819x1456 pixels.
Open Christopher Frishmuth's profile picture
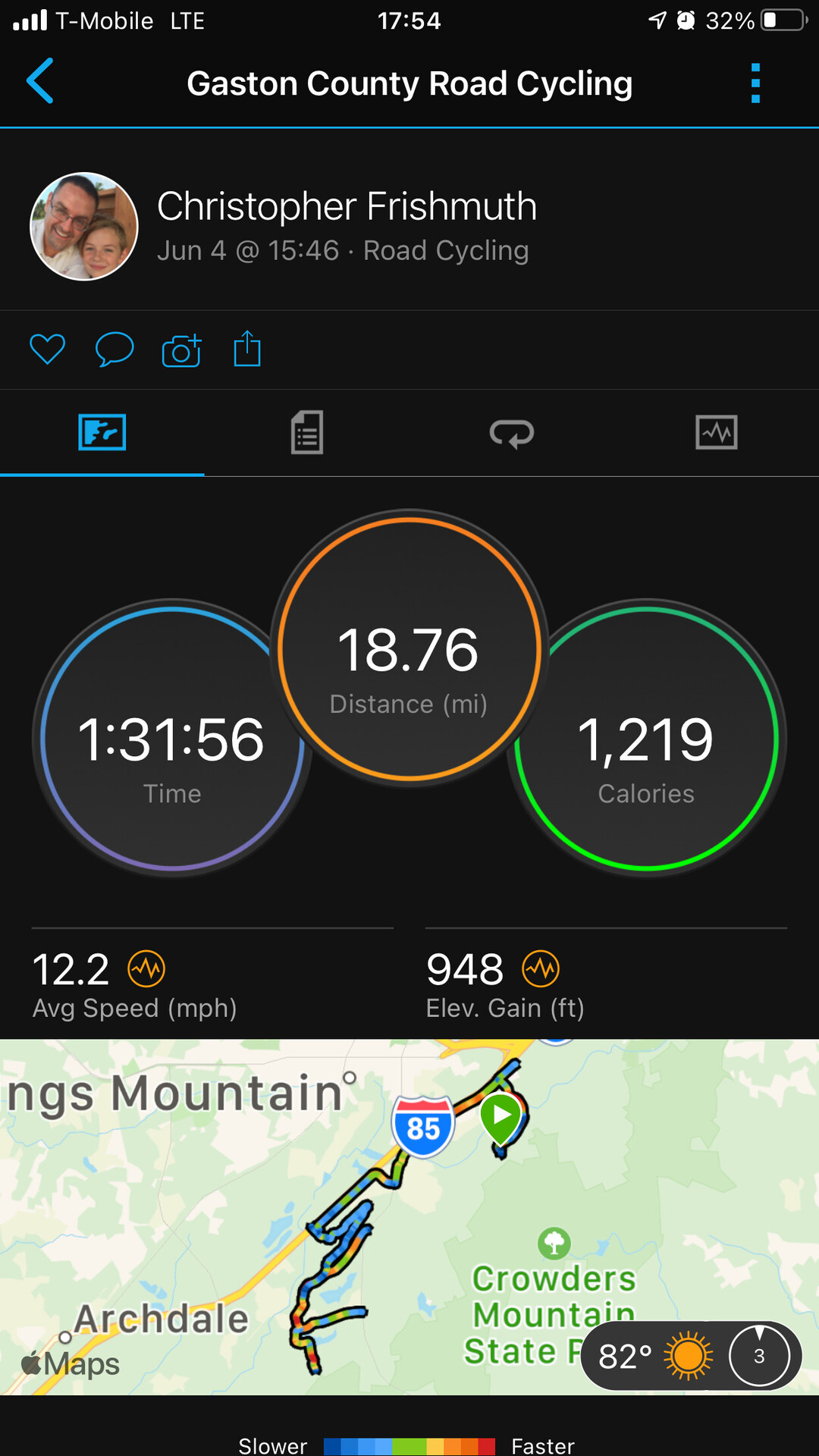tap(83, 227)
